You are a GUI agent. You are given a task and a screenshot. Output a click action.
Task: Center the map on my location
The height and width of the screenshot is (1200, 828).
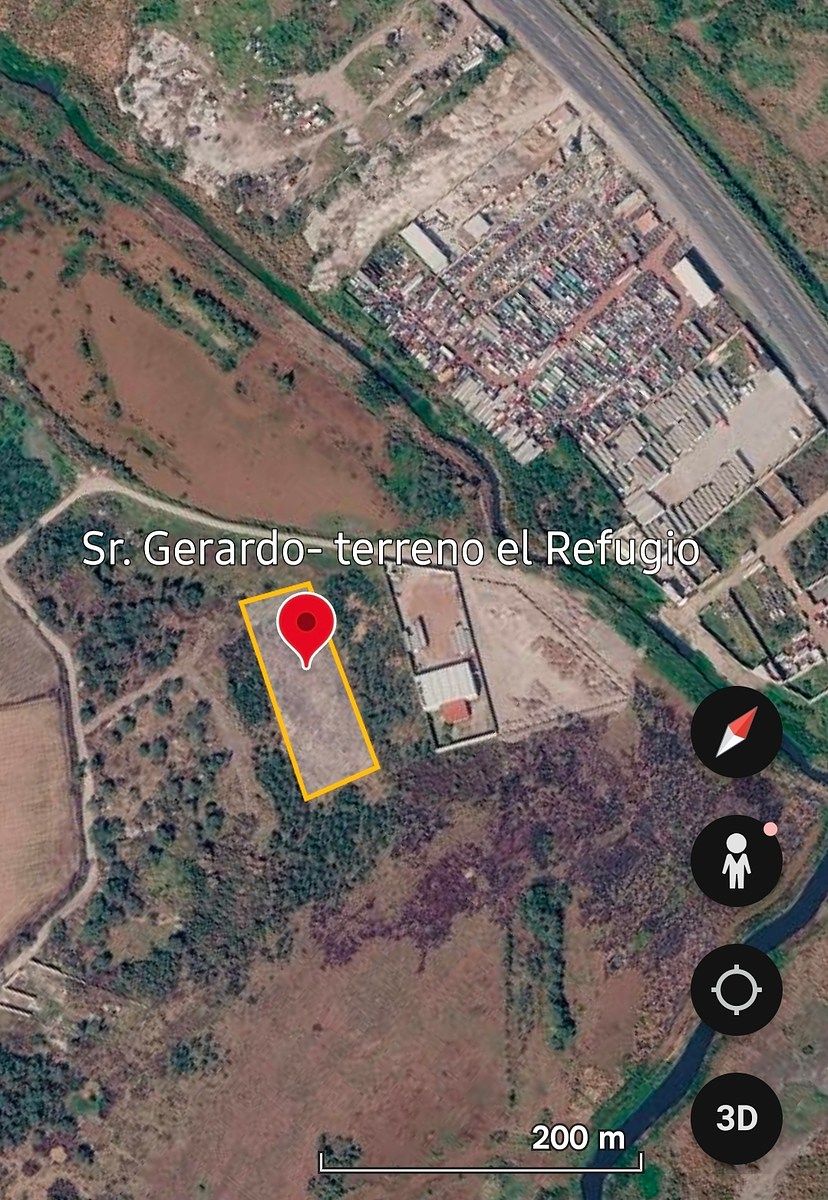736,990
